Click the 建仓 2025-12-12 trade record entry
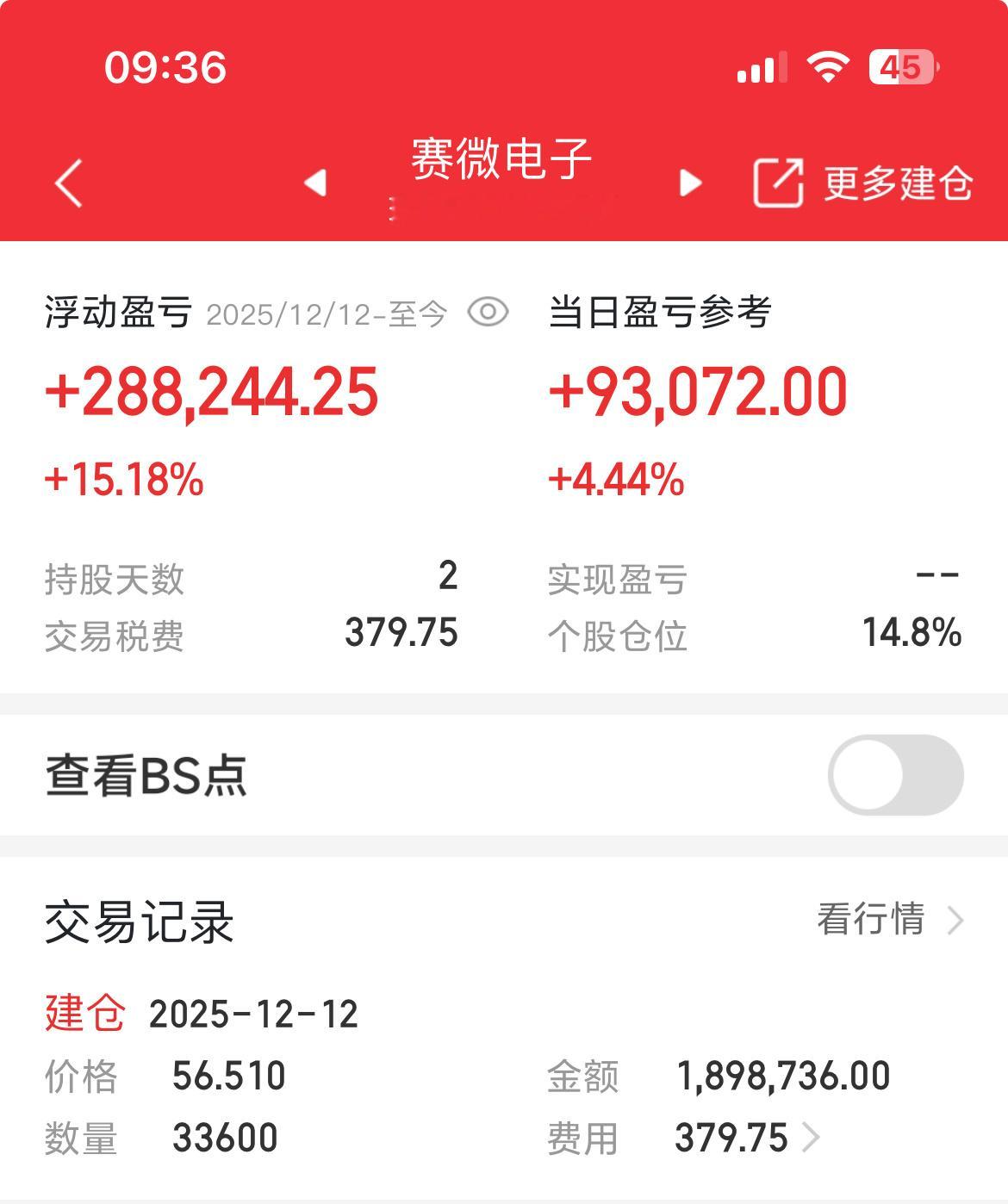The image size is (1008, 1204). (x=202, y=1014)
